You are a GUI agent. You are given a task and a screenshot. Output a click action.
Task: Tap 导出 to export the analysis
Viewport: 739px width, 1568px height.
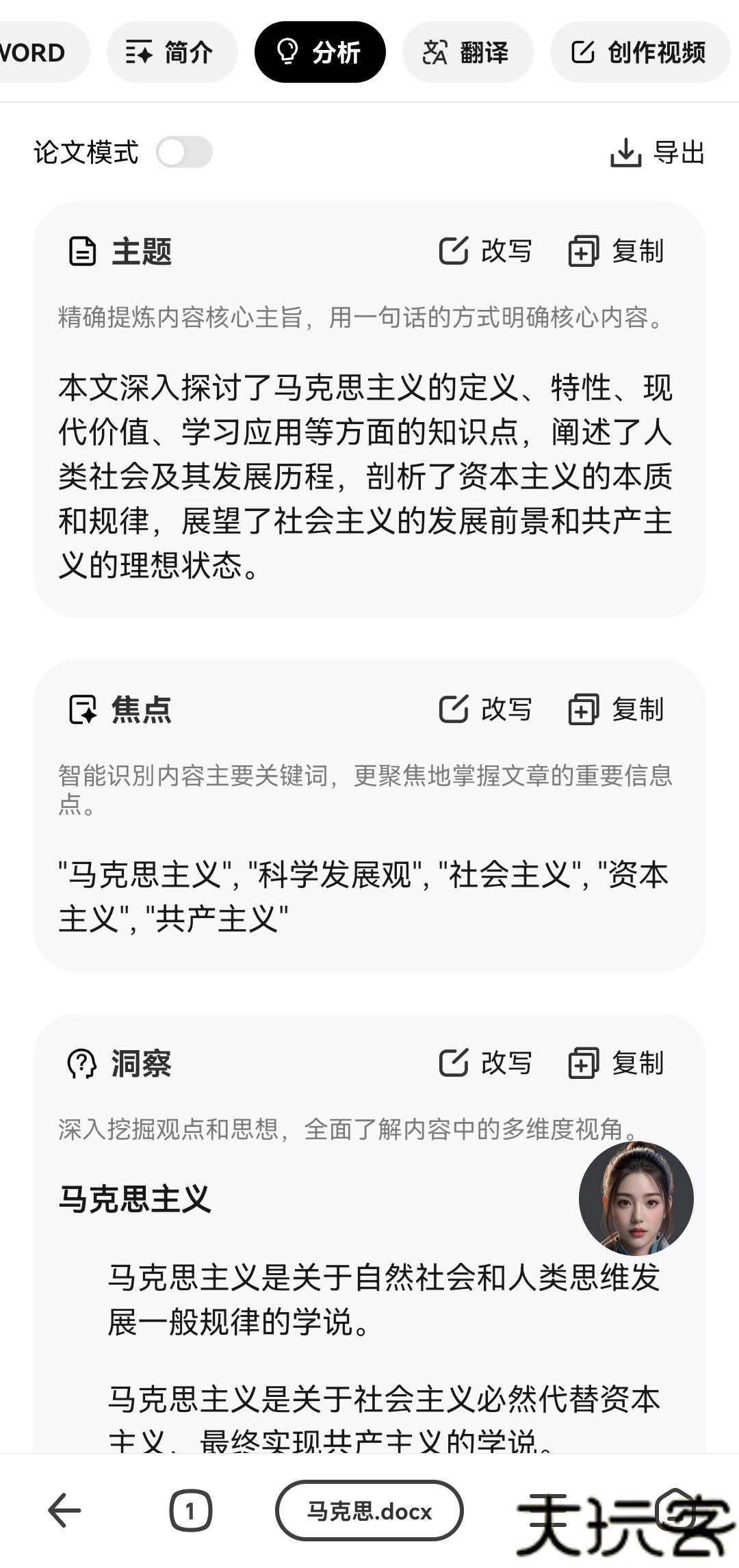658,153
